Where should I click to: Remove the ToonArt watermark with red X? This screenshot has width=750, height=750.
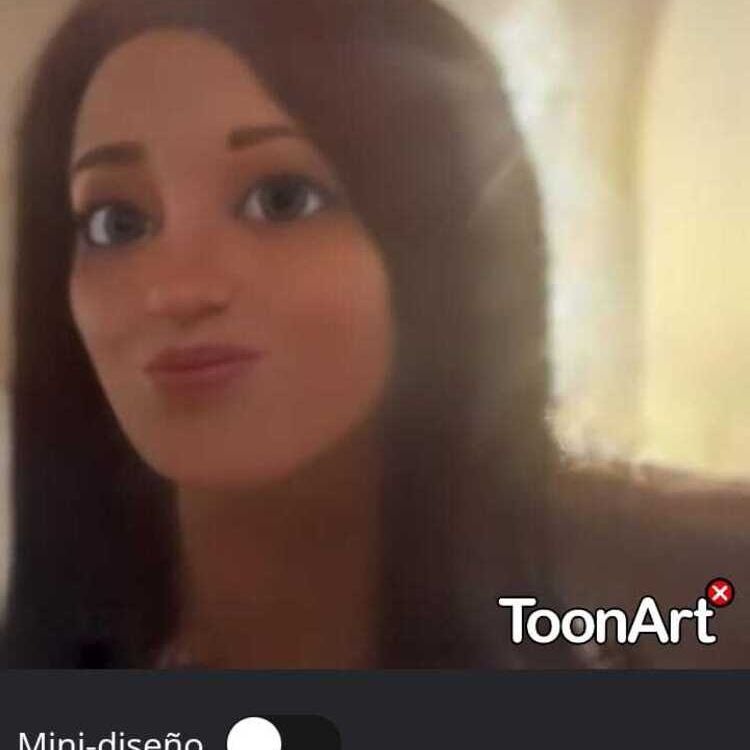tap(720, 593)
